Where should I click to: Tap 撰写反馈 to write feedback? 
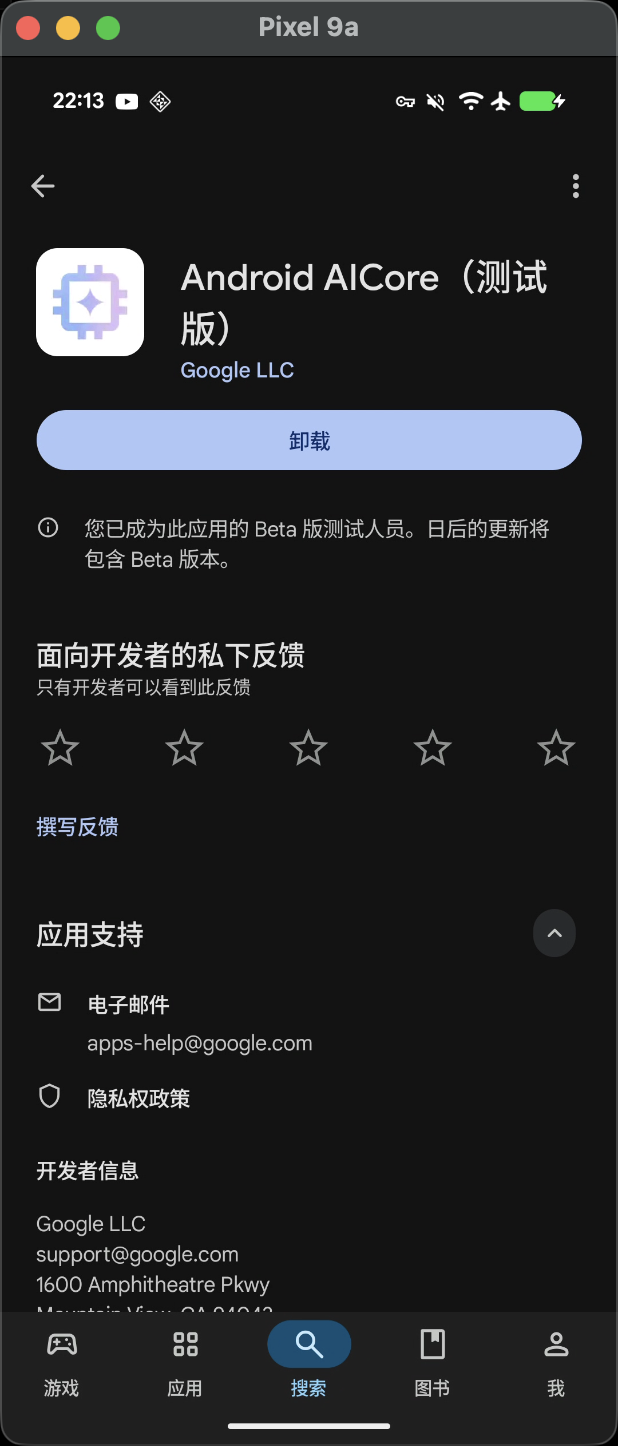tap(78, 827)
